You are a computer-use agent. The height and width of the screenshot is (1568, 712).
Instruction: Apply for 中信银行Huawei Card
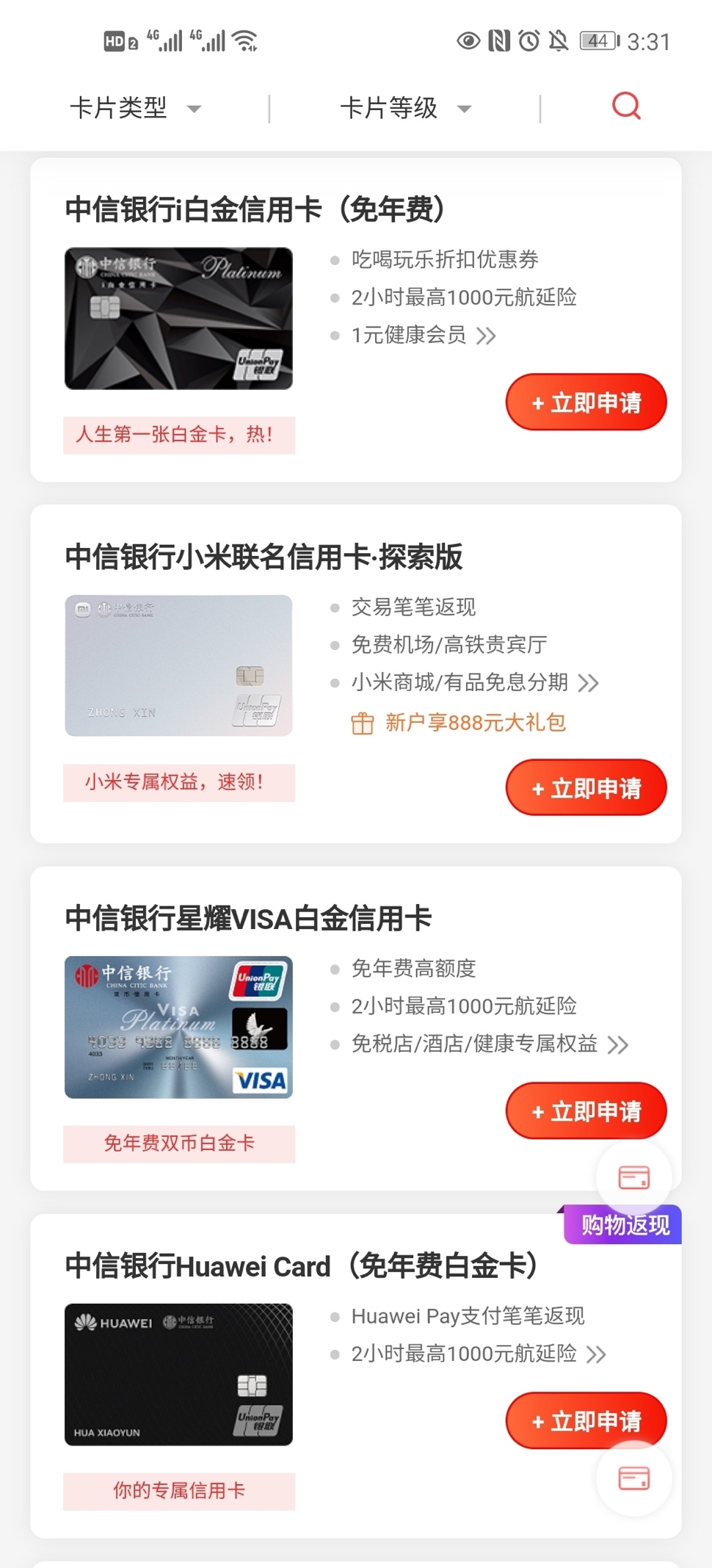pos(586,1421)
